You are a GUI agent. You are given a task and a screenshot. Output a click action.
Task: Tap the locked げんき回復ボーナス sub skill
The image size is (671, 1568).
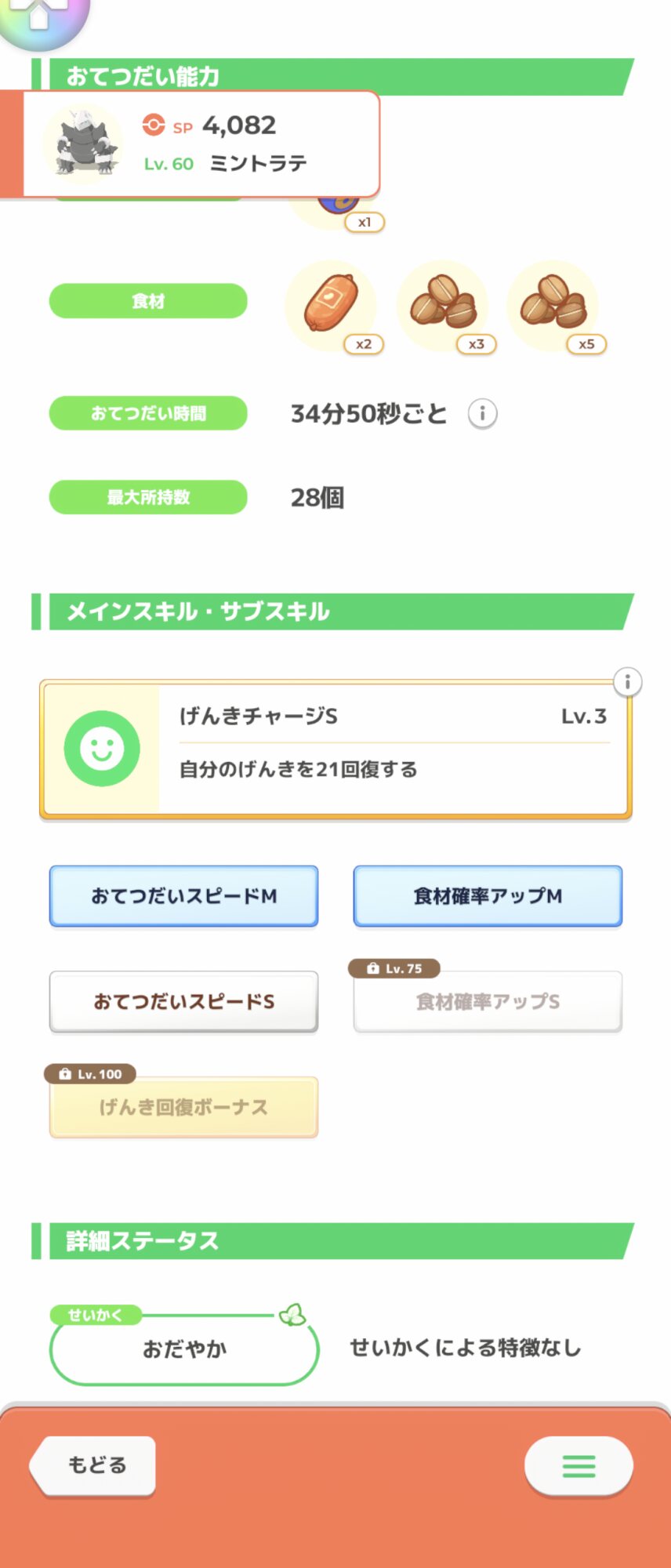(x=183, y=1107)
